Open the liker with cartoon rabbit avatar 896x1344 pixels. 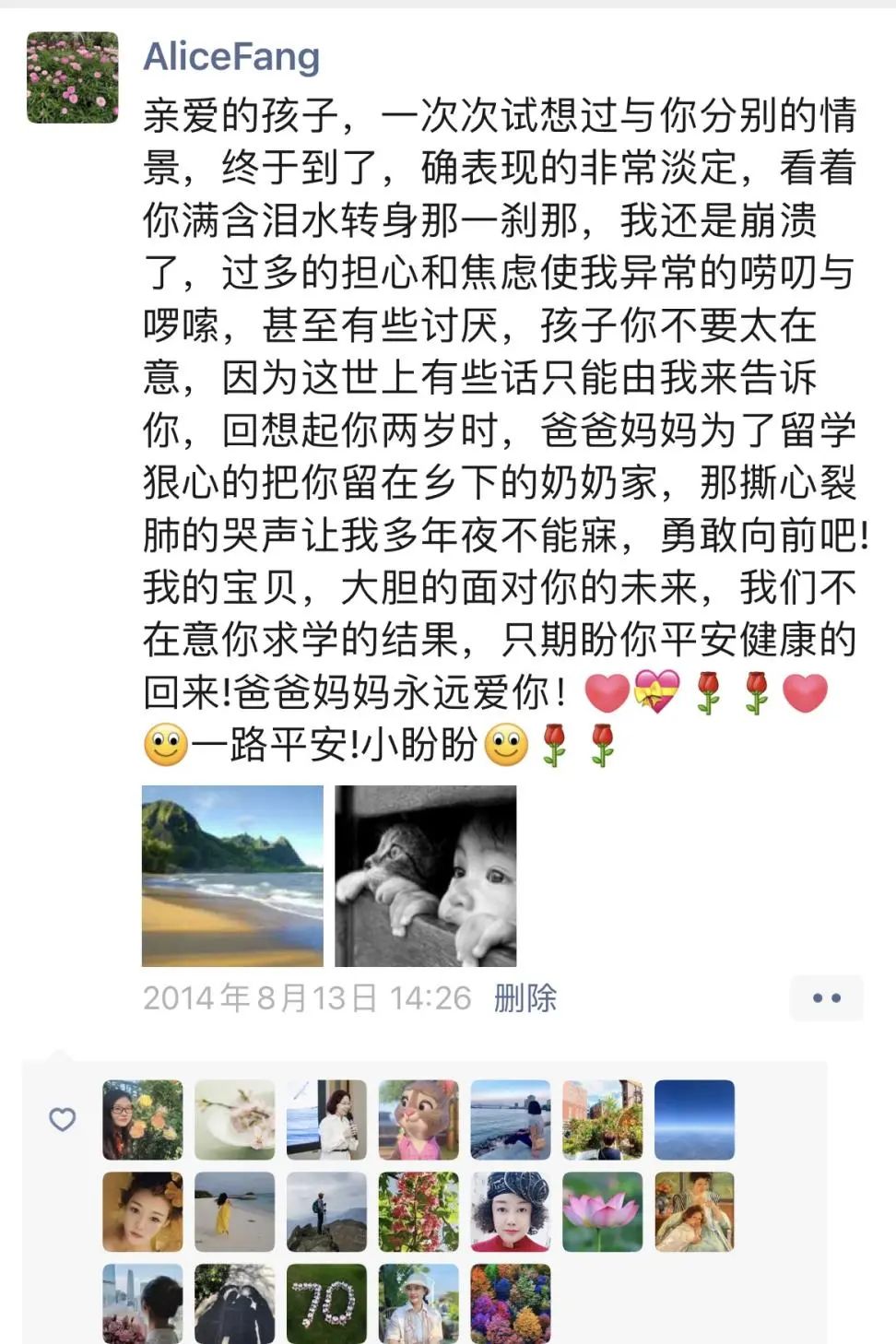point(419,1120)
